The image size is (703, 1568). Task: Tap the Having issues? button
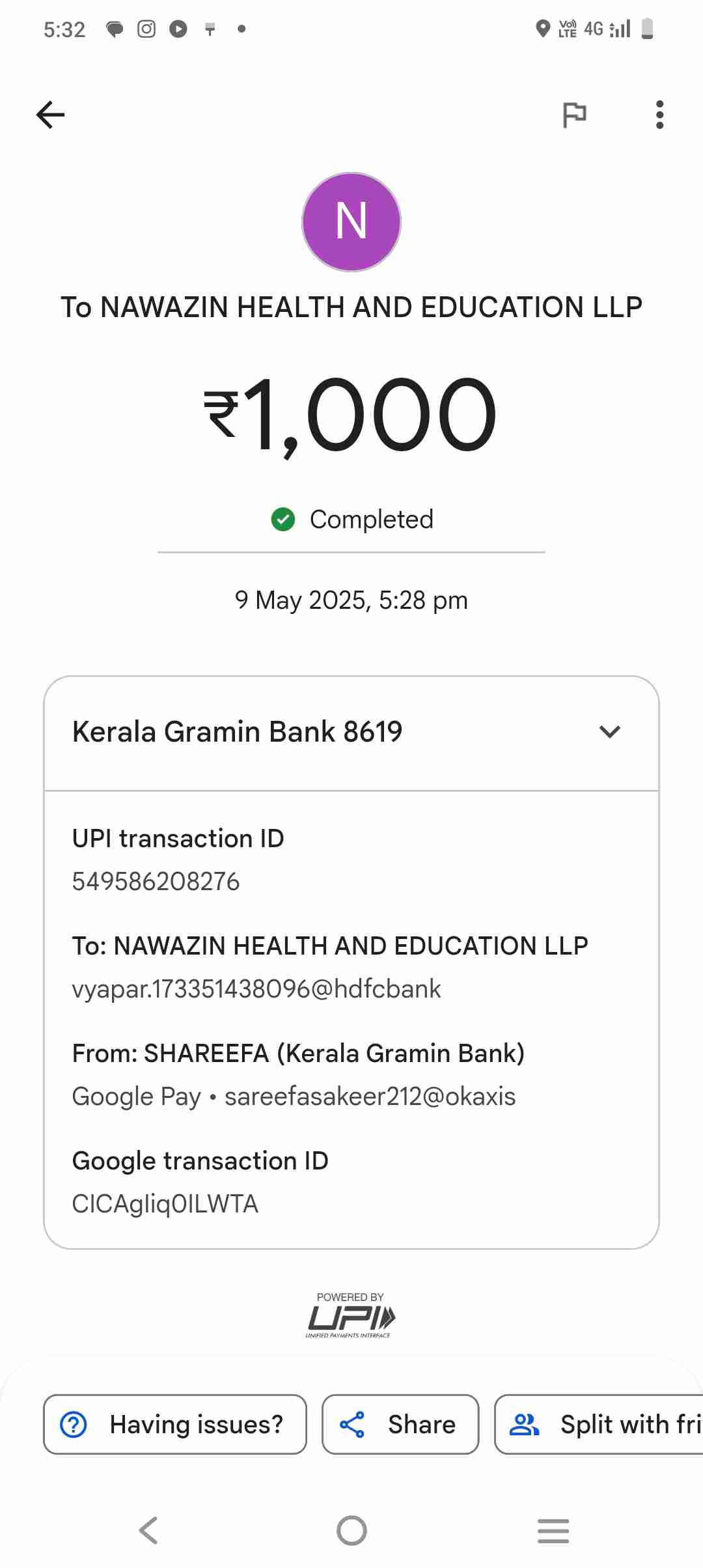click(x=174, y=1424)
